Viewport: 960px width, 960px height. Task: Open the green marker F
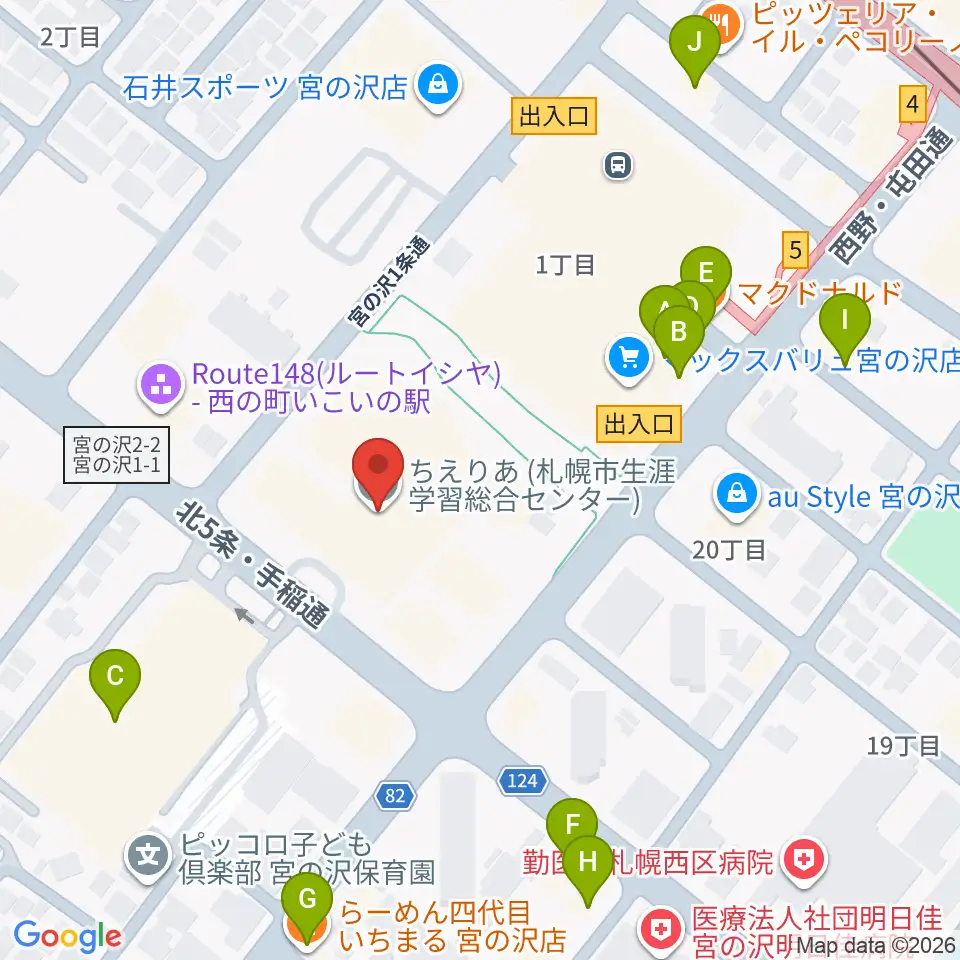click(572, 823)
